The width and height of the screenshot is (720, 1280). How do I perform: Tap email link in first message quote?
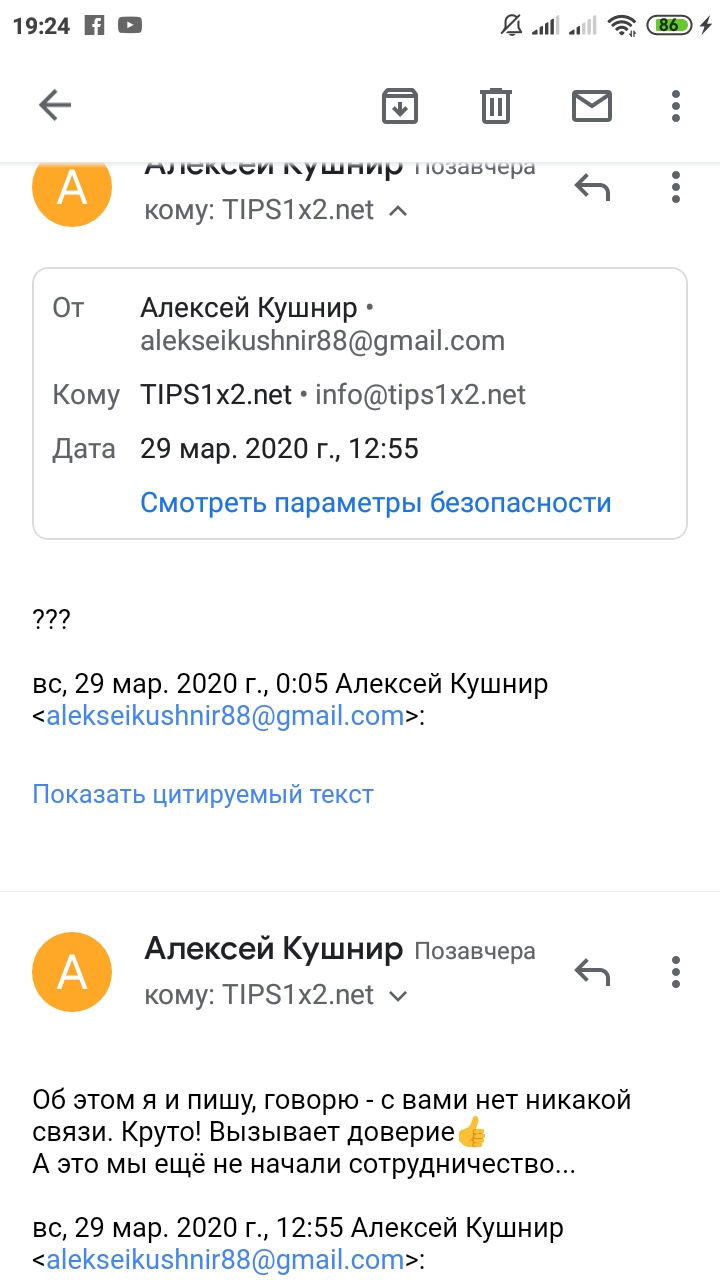(225, 716)
